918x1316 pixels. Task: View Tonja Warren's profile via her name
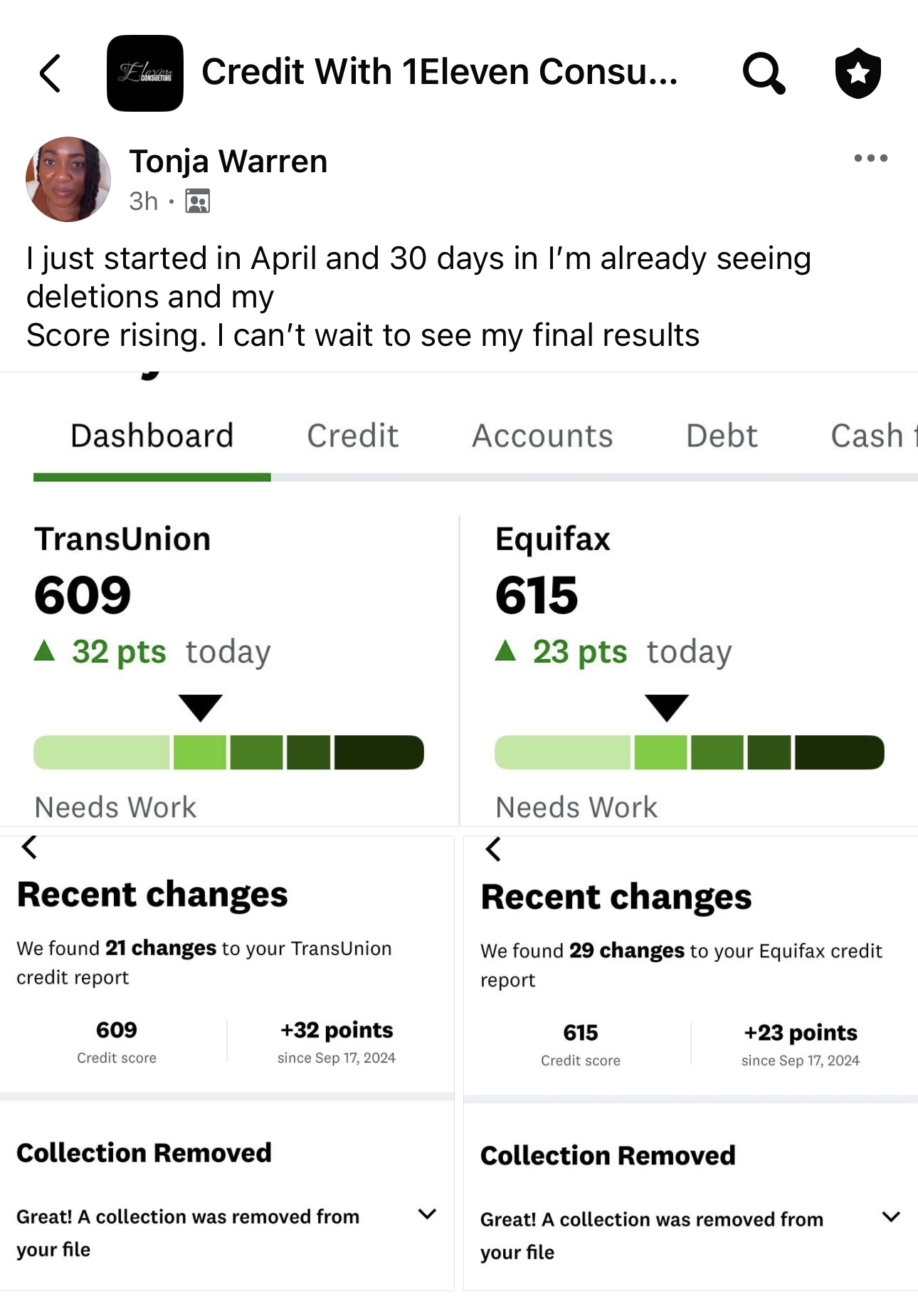pos(228,162)
